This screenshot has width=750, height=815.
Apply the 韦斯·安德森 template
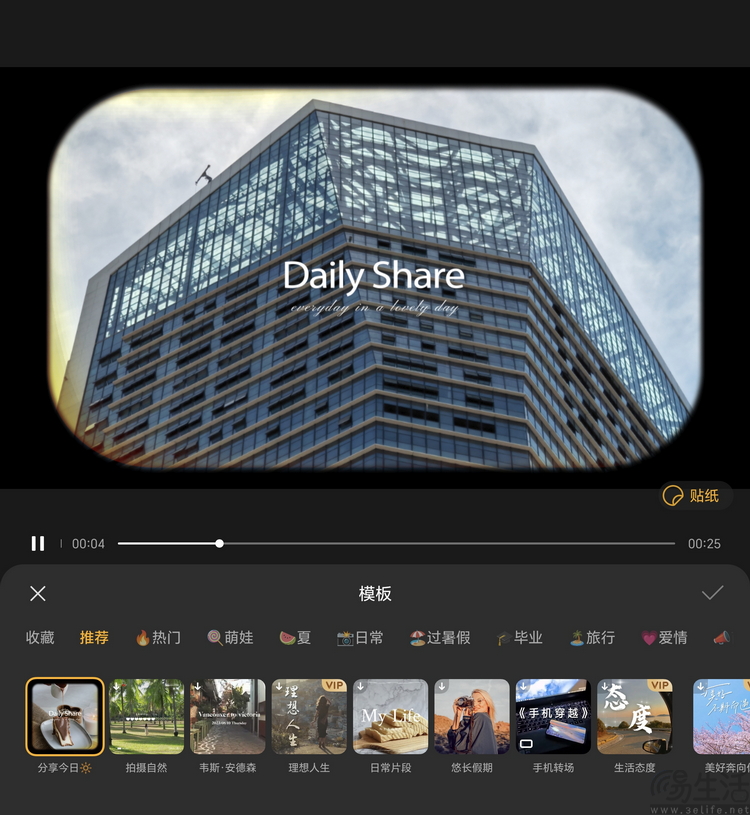[x=228, y=716]
